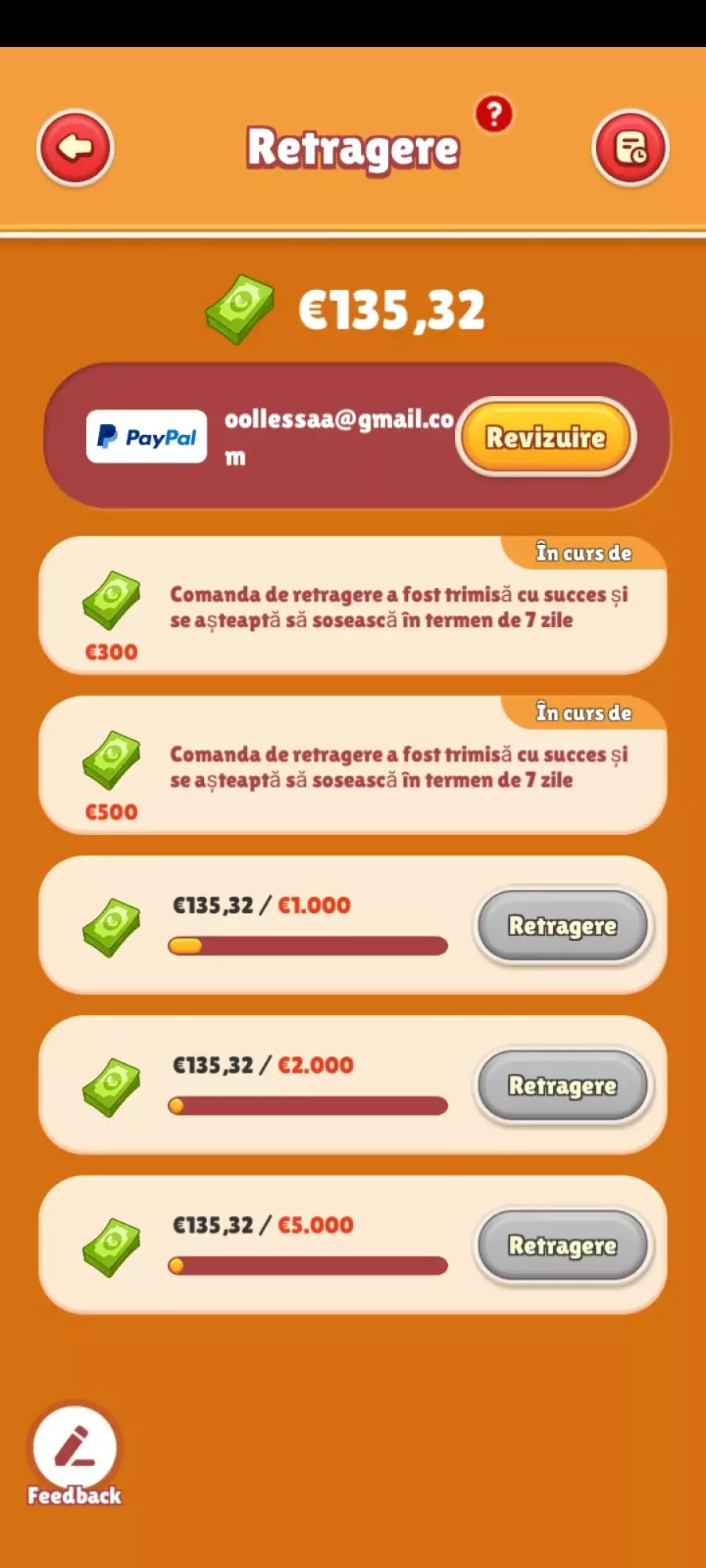Viewport: 706px width, 1568px height.
Task: Open the withdrawal history icon
Action: pos(630,147)
